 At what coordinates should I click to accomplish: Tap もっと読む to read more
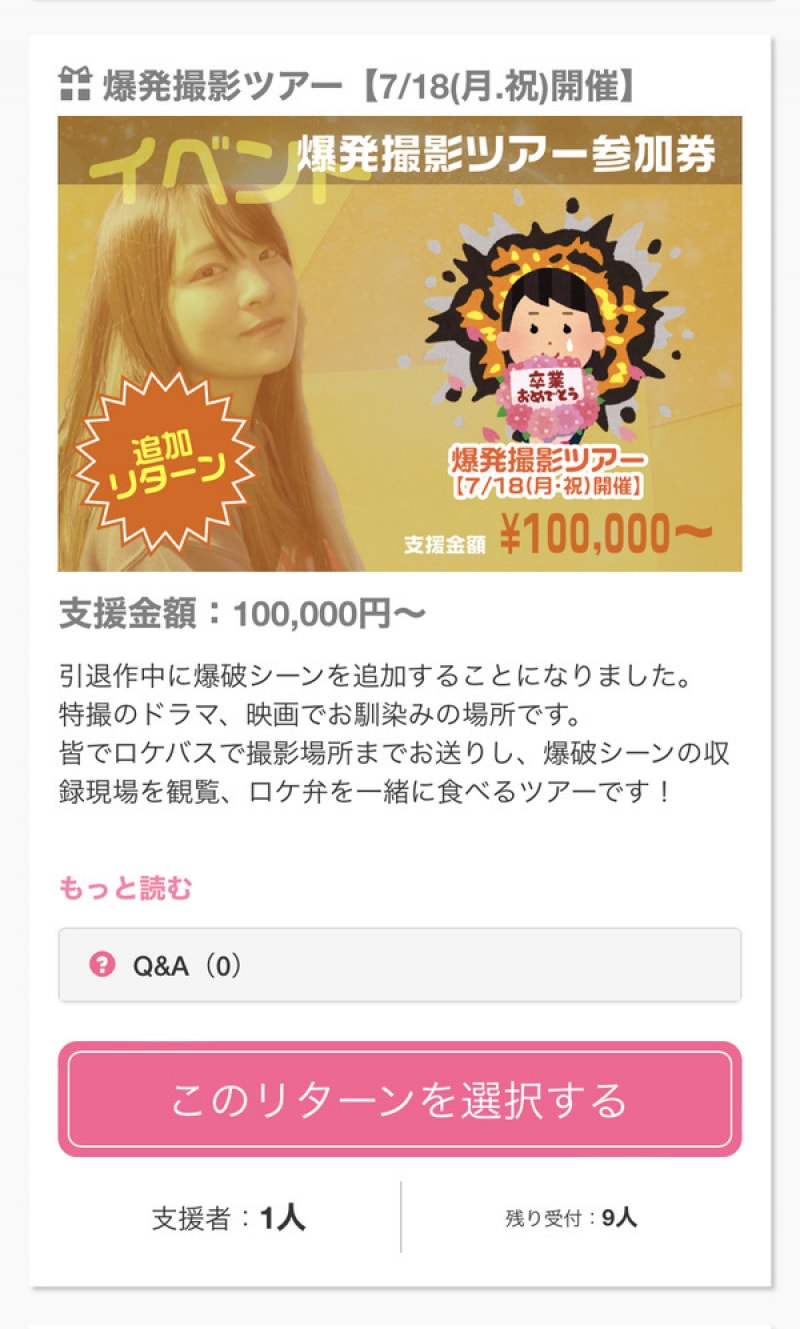tap(125, 888)
